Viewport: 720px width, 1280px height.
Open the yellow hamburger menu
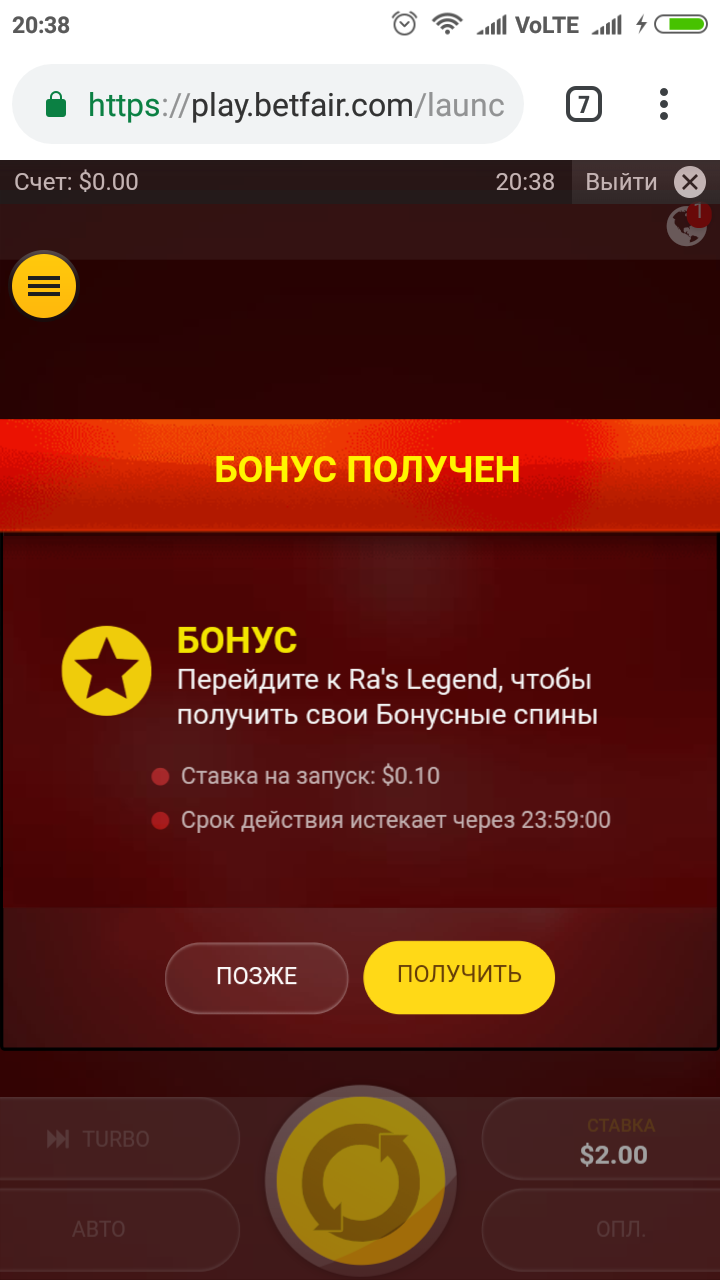(44, 286)
